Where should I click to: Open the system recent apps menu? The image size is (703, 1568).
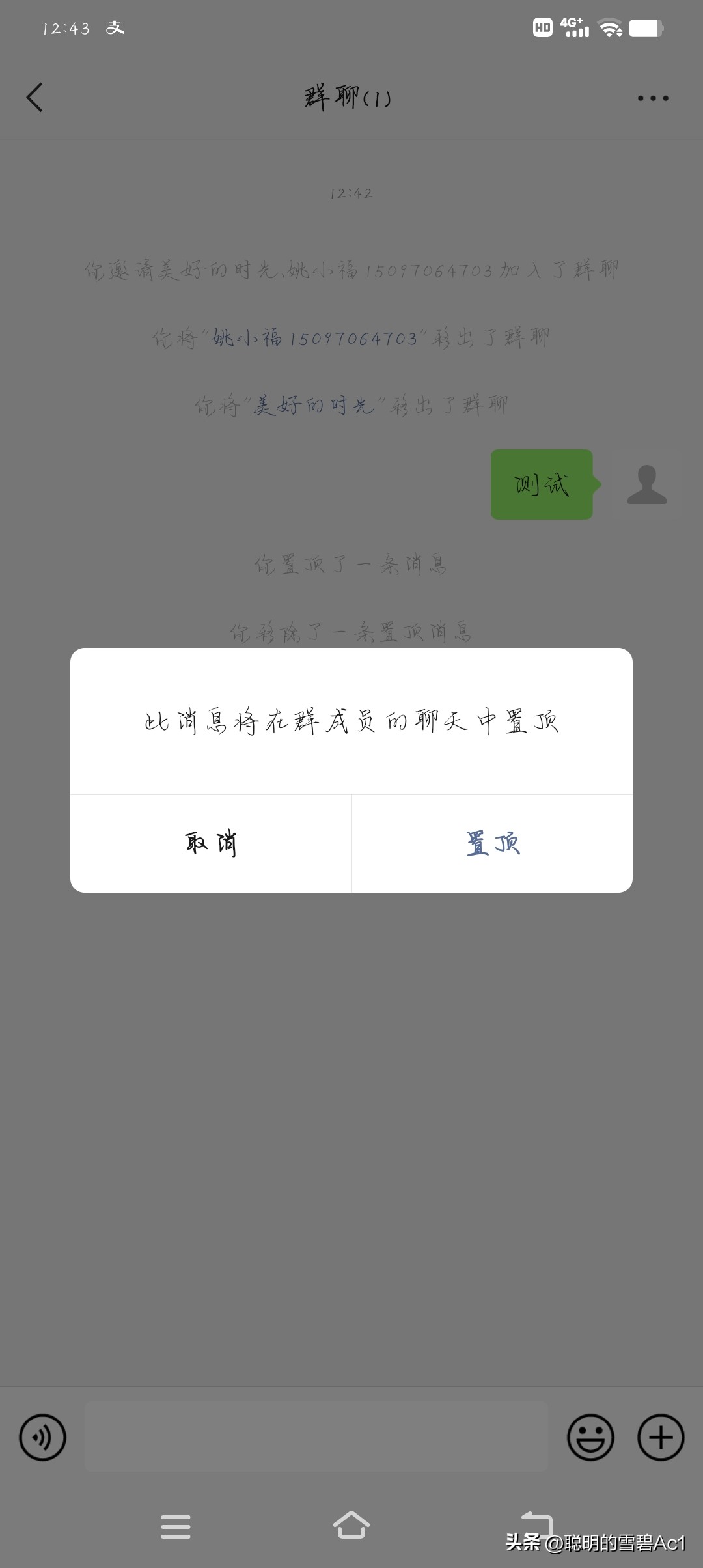pyautogui.click(x=176, y=1526)
